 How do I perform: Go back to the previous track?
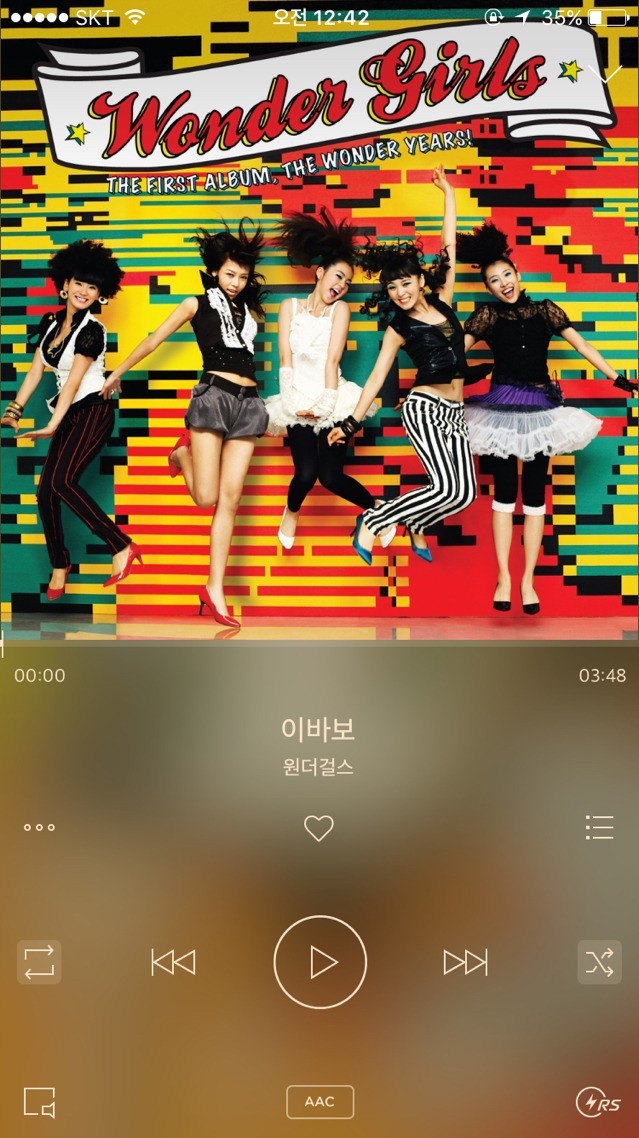click(x=173, y=962)
